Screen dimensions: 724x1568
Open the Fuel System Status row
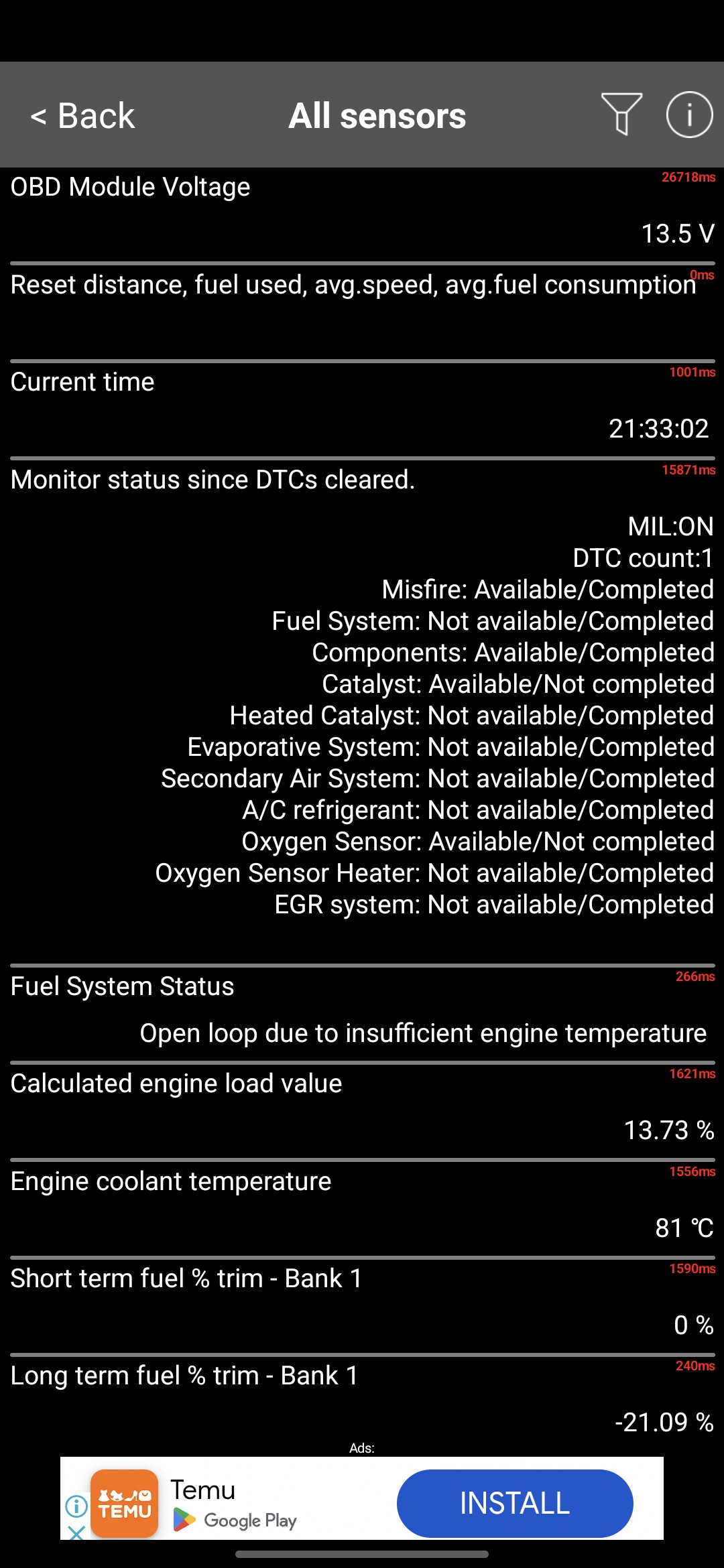[x=362, y=1012]
